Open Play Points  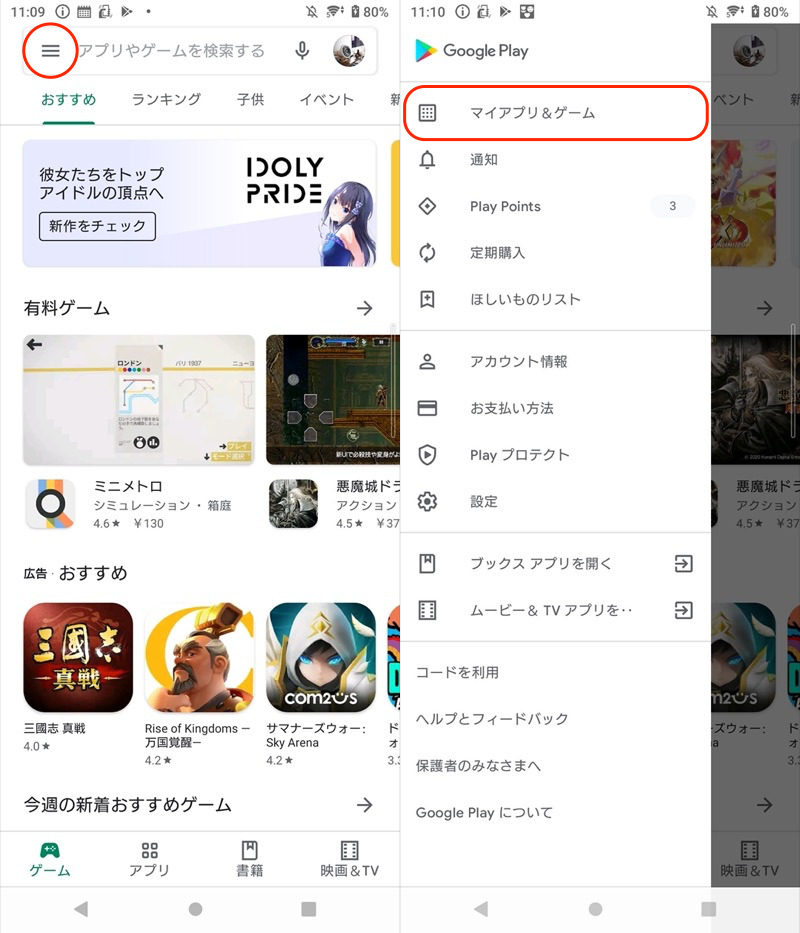click(555, 206)
